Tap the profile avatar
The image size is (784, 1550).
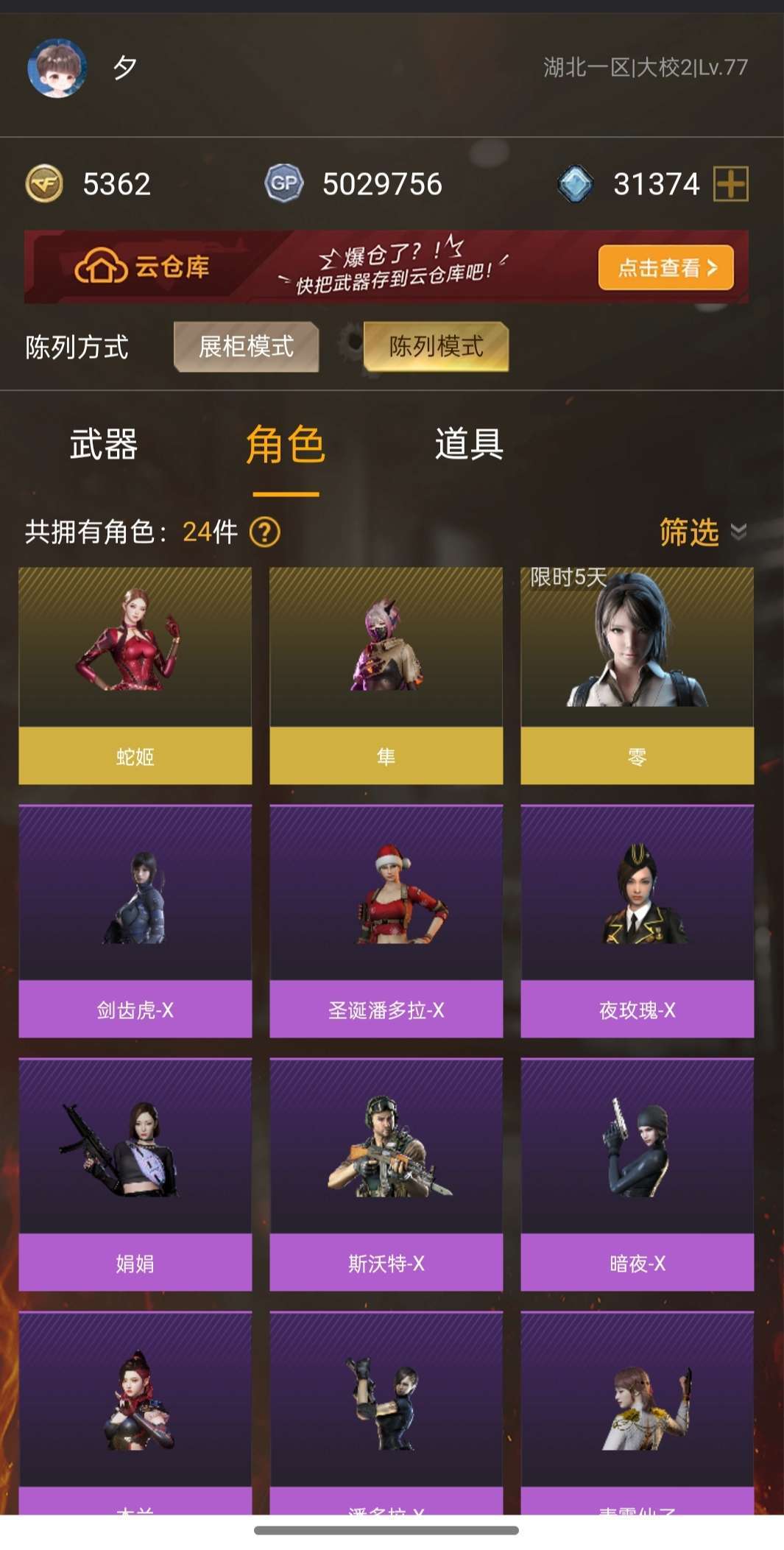(57, 68)
